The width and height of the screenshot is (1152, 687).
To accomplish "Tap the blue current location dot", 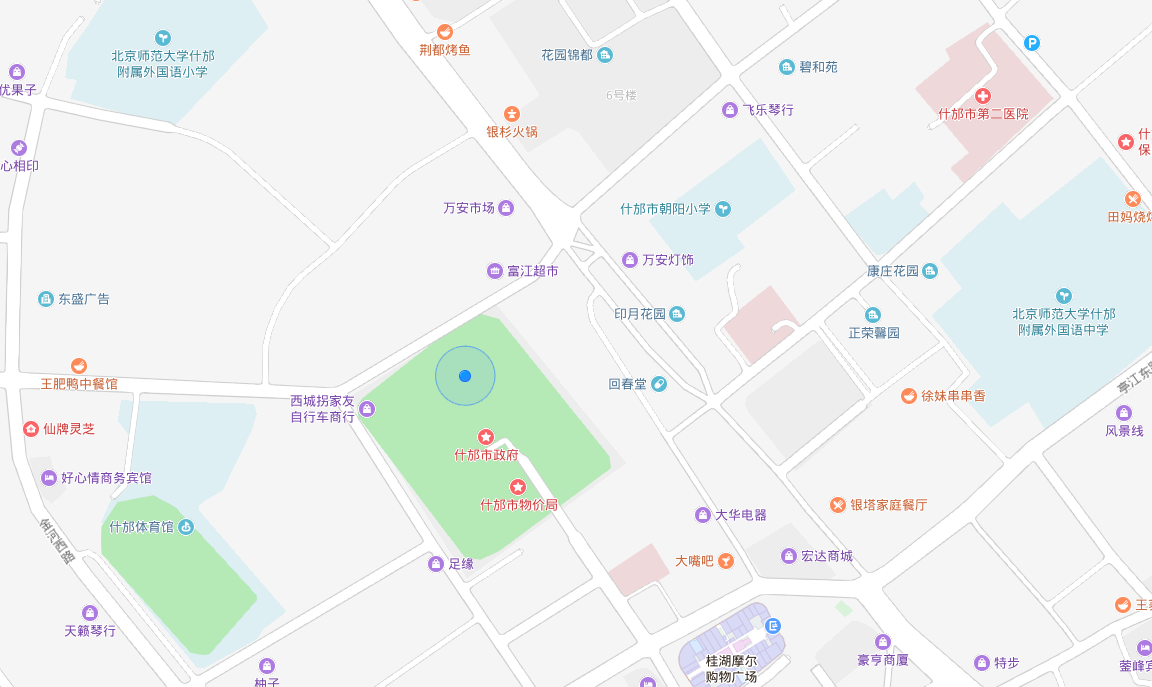I will [x=465, y=376].
